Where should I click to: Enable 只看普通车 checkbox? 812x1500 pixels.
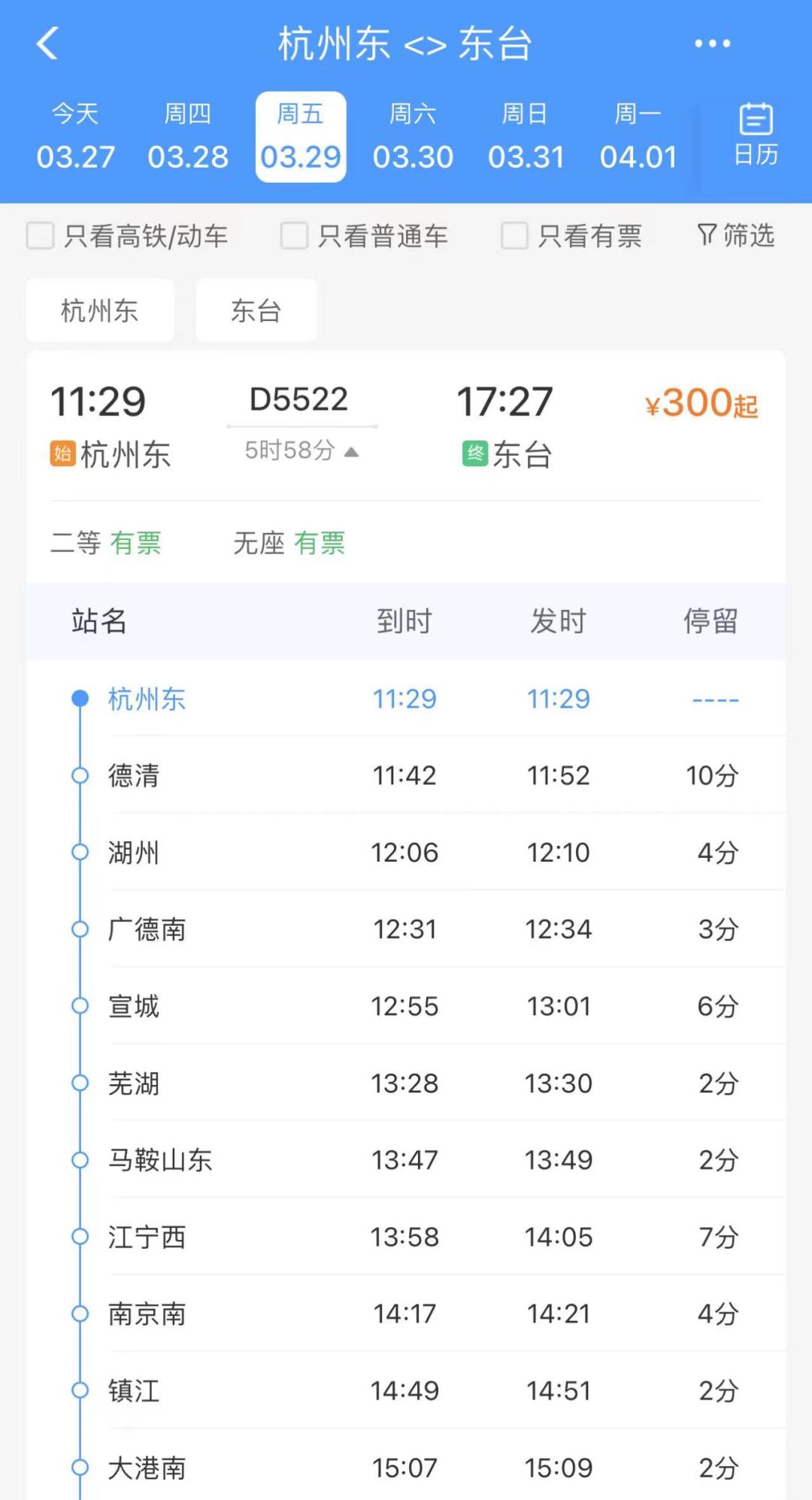292,235
